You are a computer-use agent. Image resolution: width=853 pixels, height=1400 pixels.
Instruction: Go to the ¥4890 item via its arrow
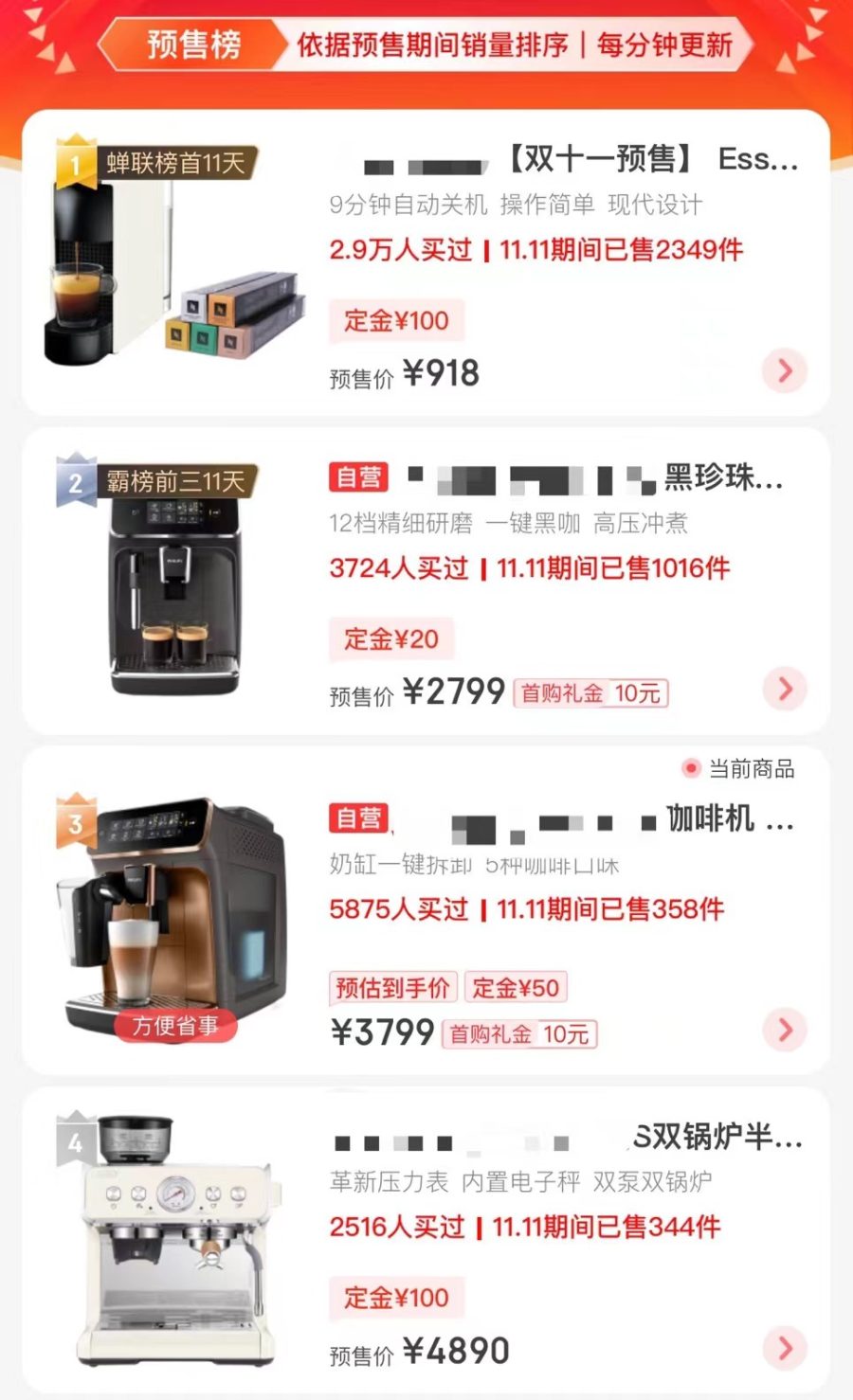(x=785, y=1348)
